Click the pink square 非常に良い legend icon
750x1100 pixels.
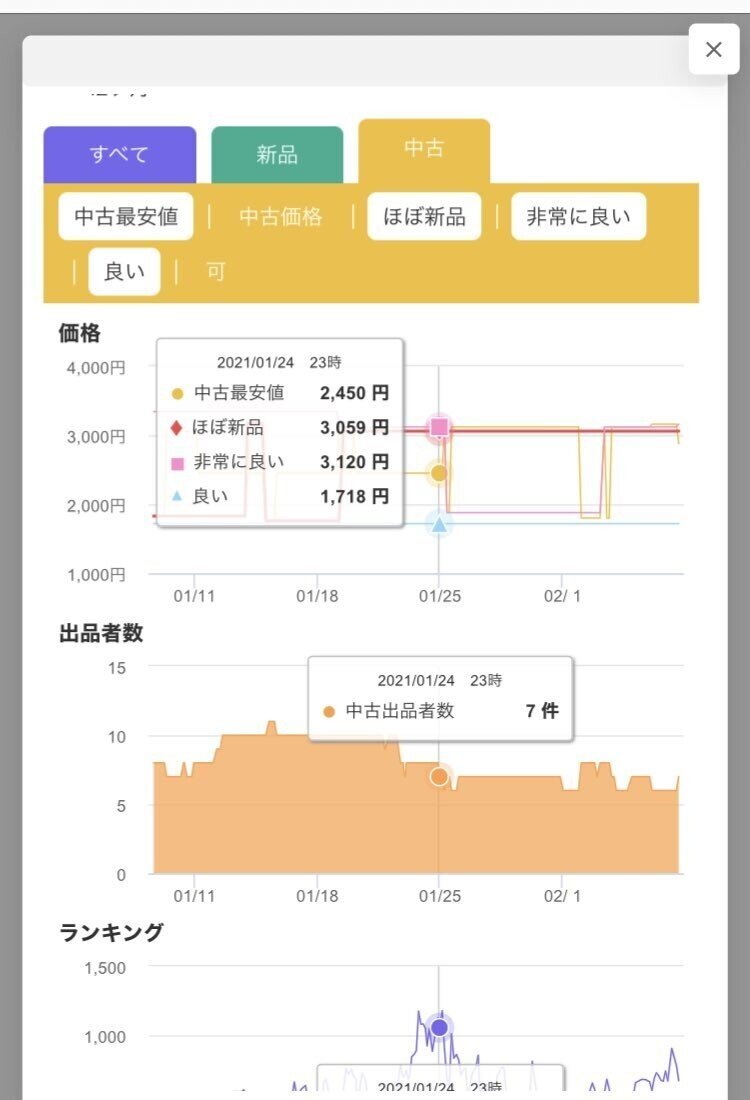[178, 462]
